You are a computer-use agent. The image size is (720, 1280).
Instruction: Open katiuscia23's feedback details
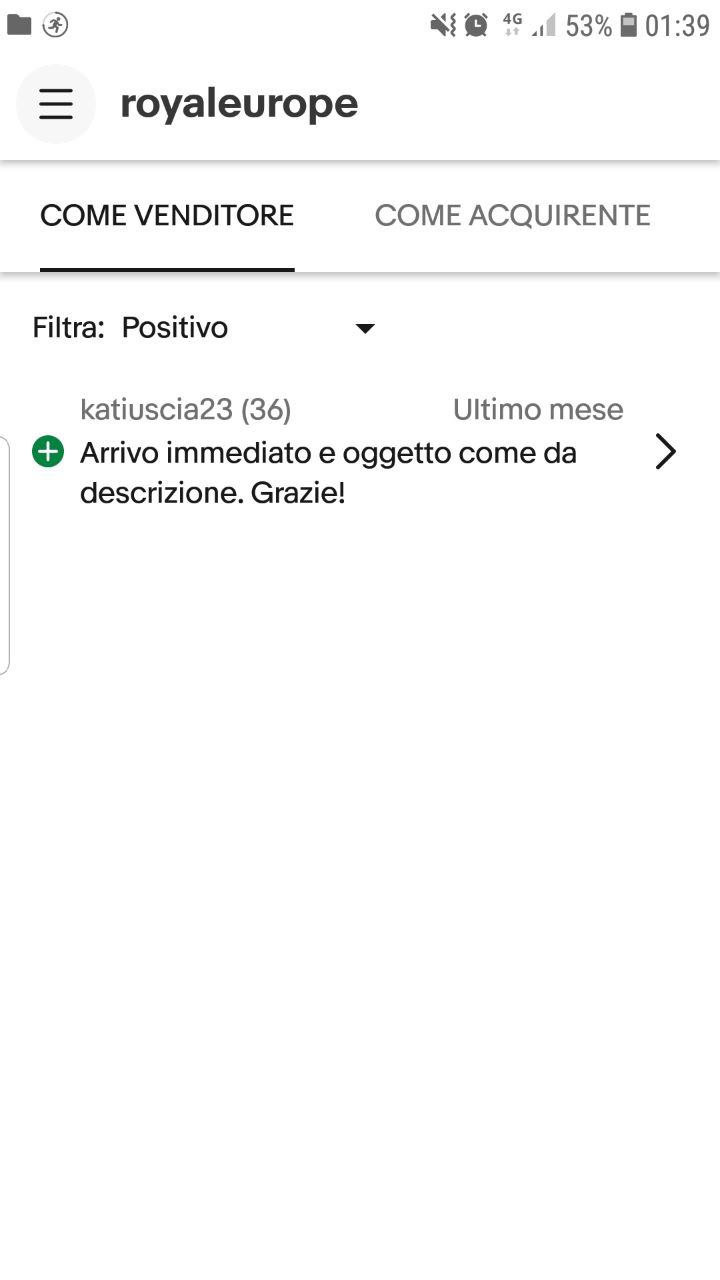pos(665,452)
